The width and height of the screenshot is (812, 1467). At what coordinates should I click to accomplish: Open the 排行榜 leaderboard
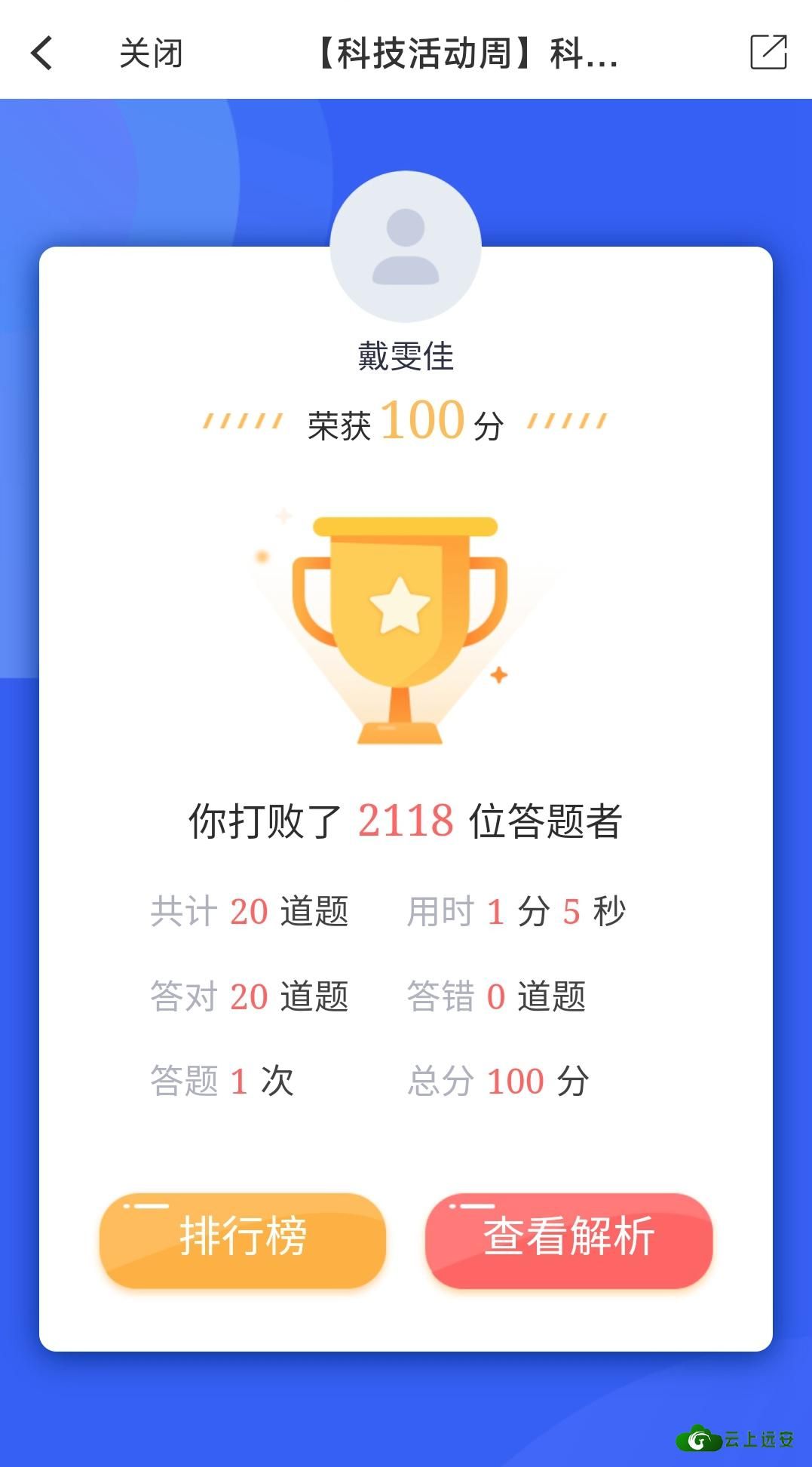coord(243,1239)
